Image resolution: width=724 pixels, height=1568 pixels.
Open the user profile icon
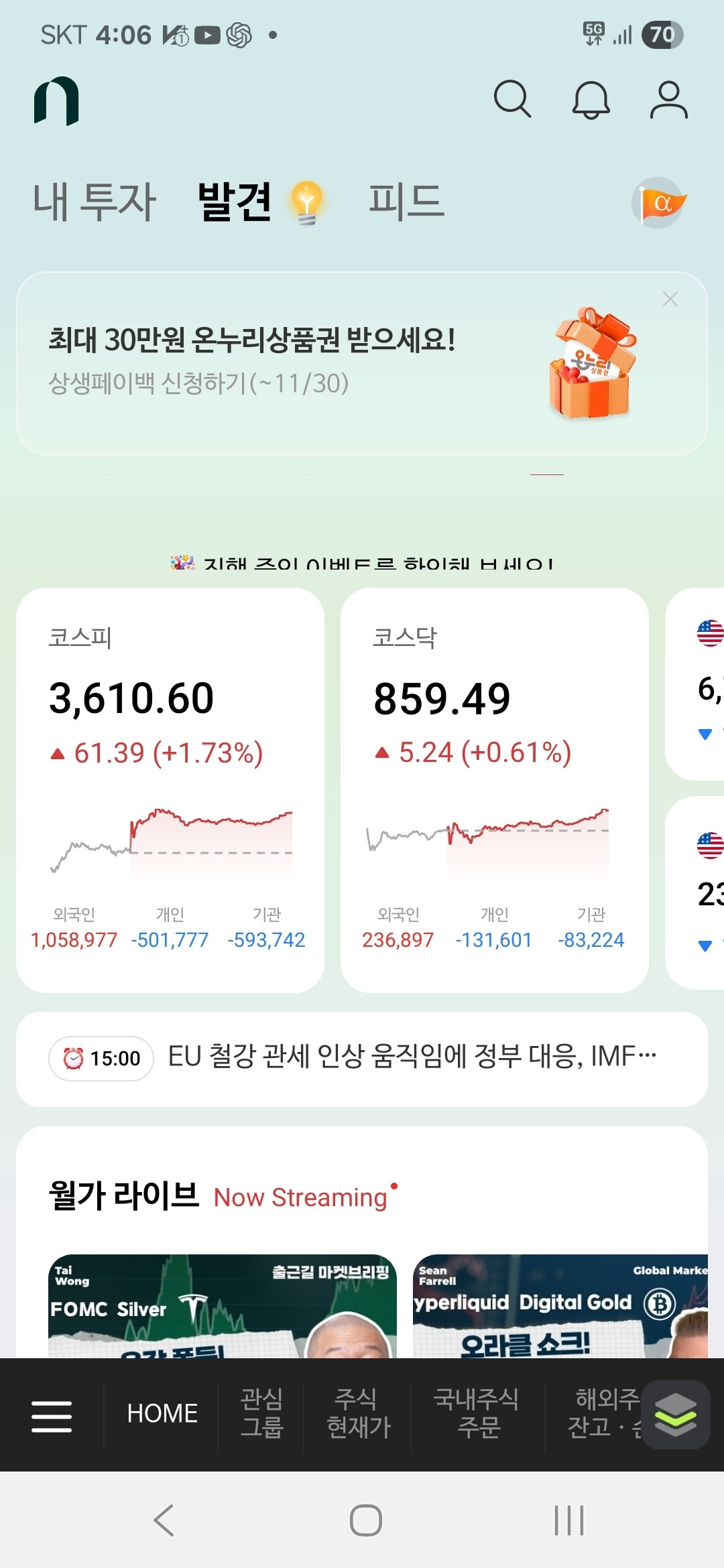pyautogui.click(x=668, y=100)
